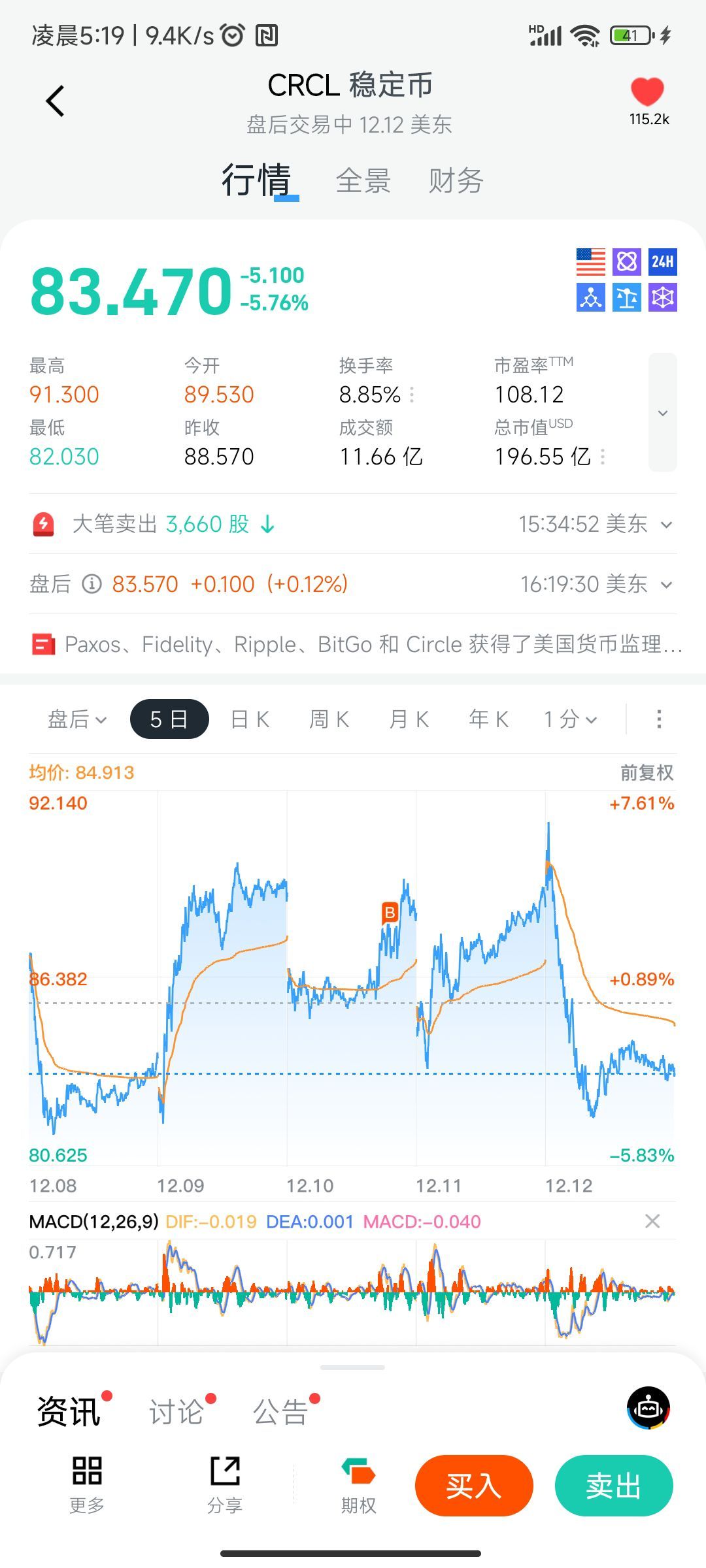Select the 周K chart period
This screenshot has height=1568, width=706.
point(329,719)
